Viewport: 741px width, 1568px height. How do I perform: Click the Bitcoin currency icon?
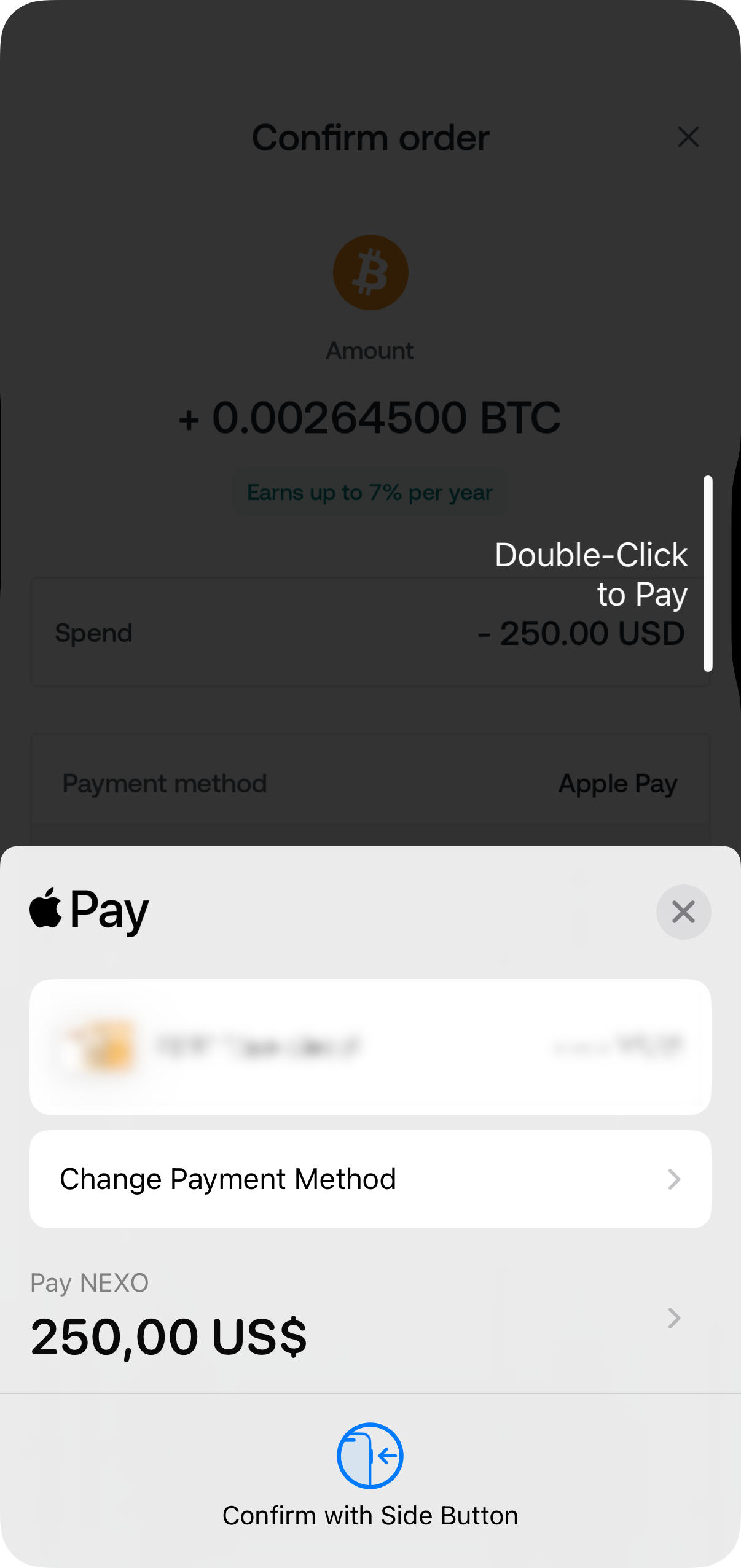[x=370, y=272]
